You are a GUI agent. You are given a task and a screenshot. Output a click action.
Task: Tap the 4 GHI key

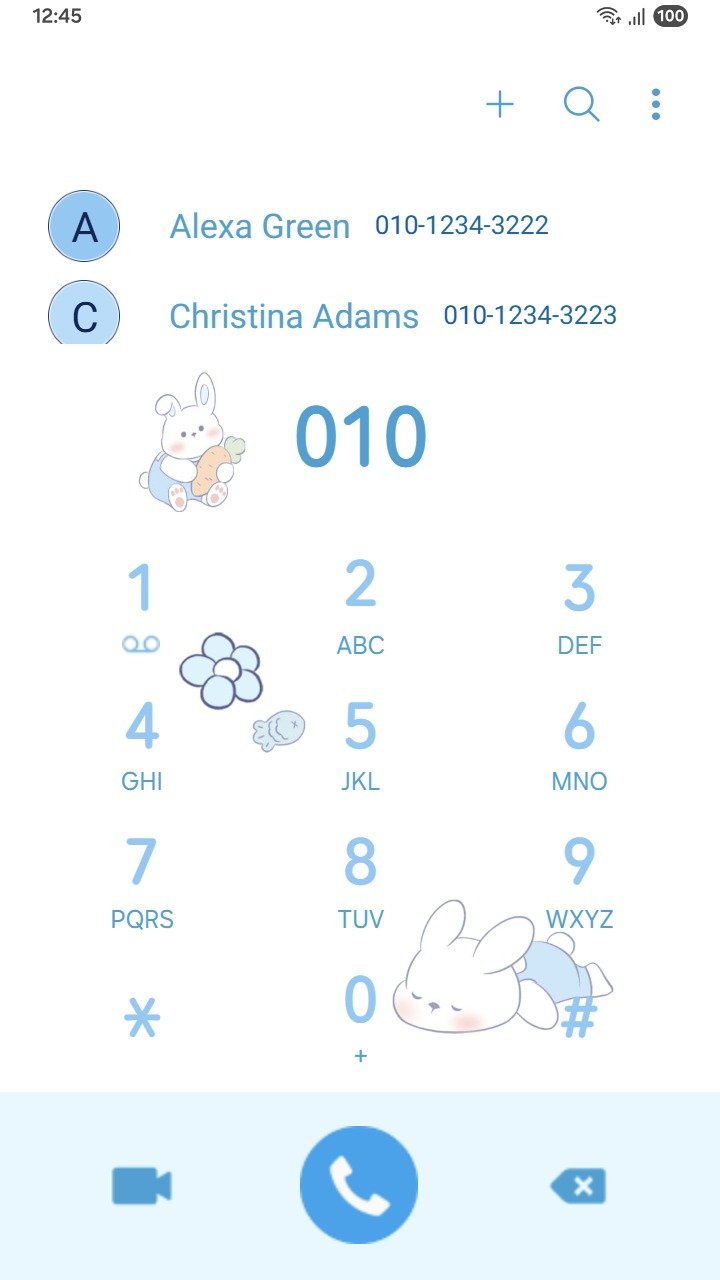141,742
